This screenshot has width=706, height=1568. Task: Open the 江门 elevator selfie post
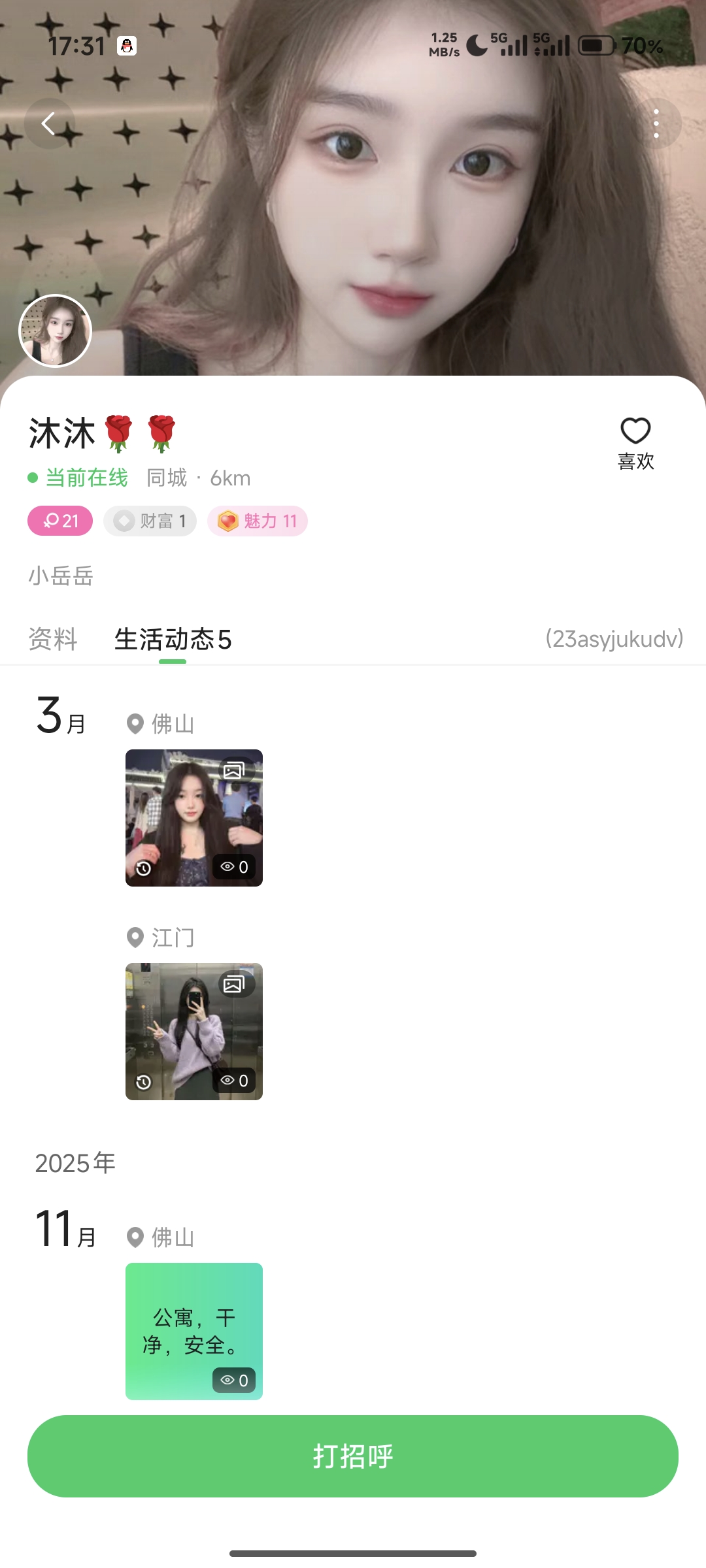click(194, 1031)
